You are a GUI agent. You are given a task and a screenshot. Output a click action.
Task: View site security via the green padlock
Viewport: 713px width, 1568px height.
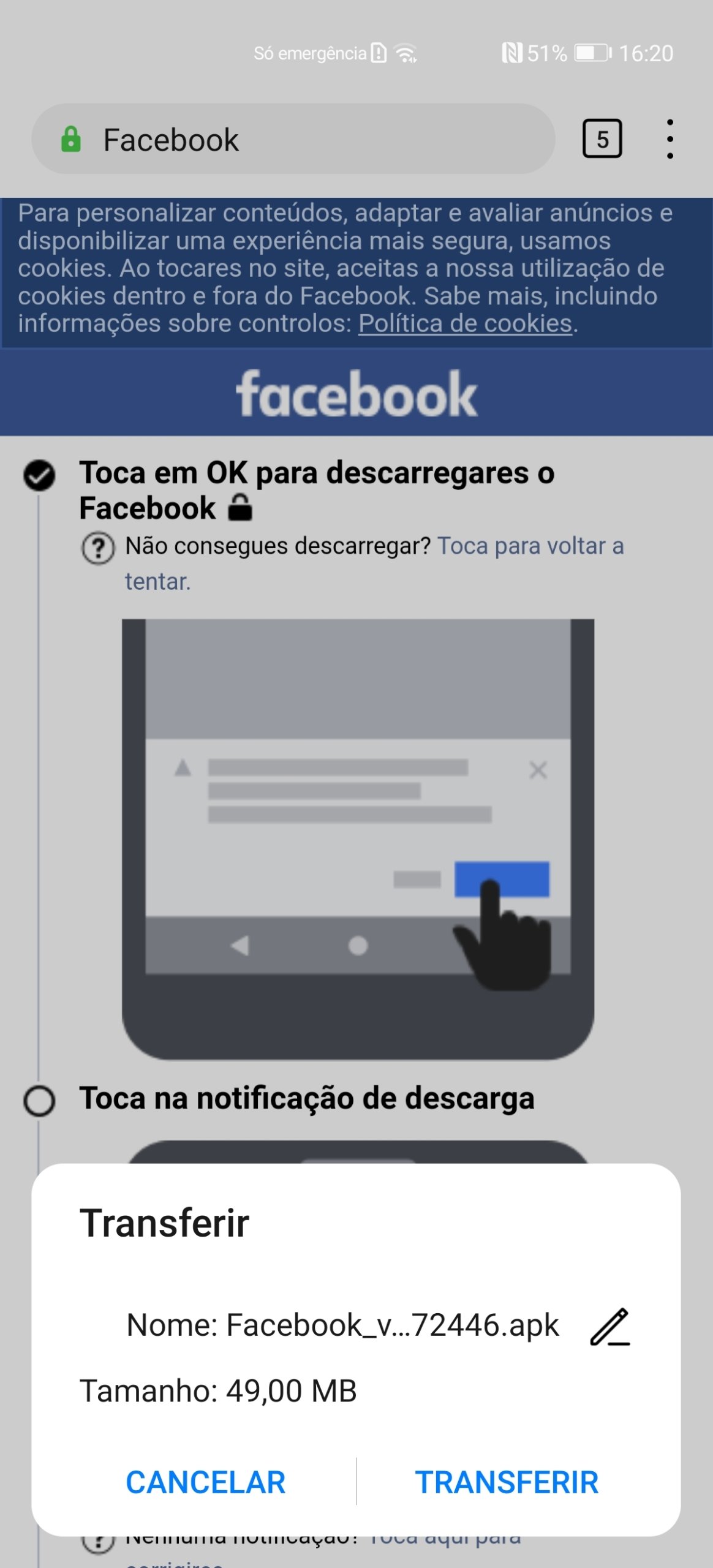(x=71, y=139)
